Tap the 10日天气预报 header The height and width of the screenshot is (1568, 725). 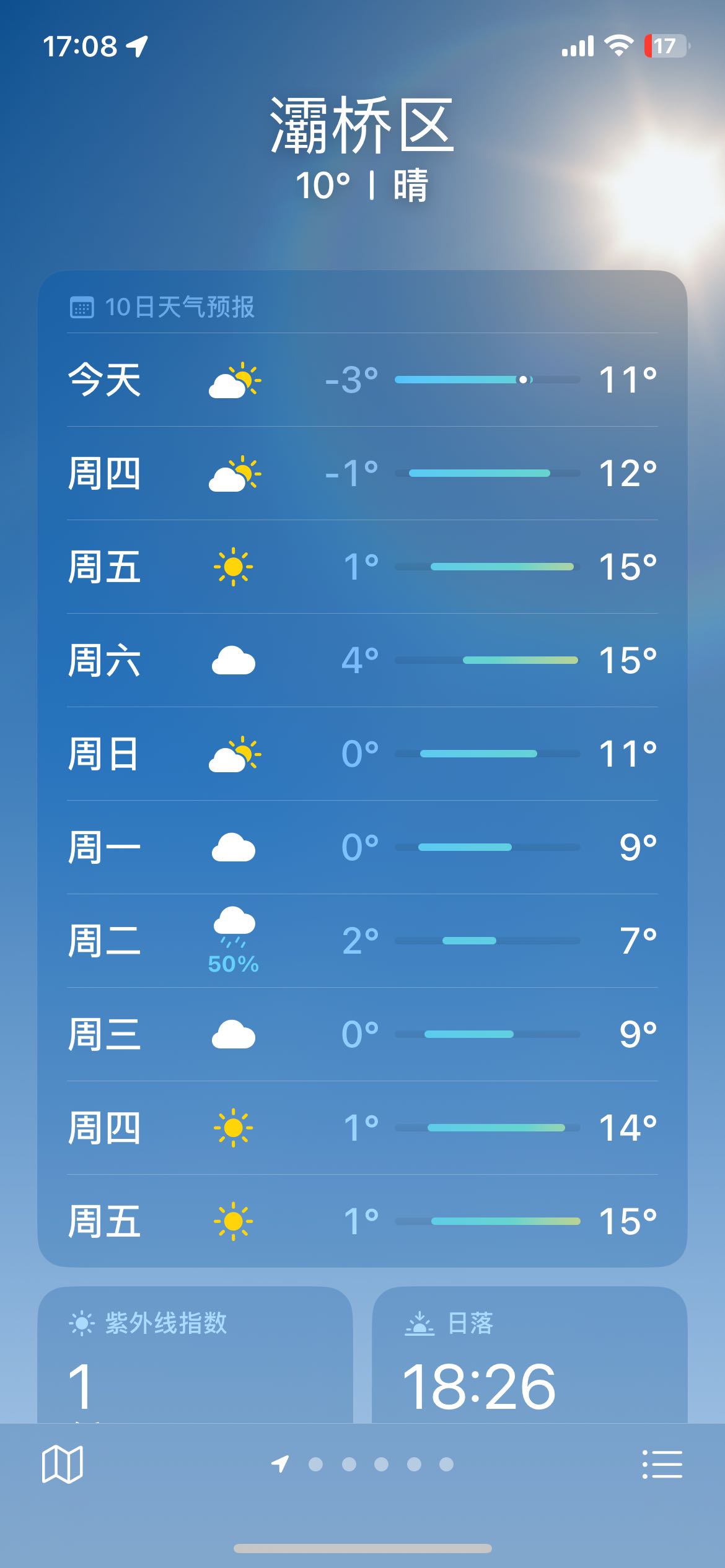coord(162,307)
